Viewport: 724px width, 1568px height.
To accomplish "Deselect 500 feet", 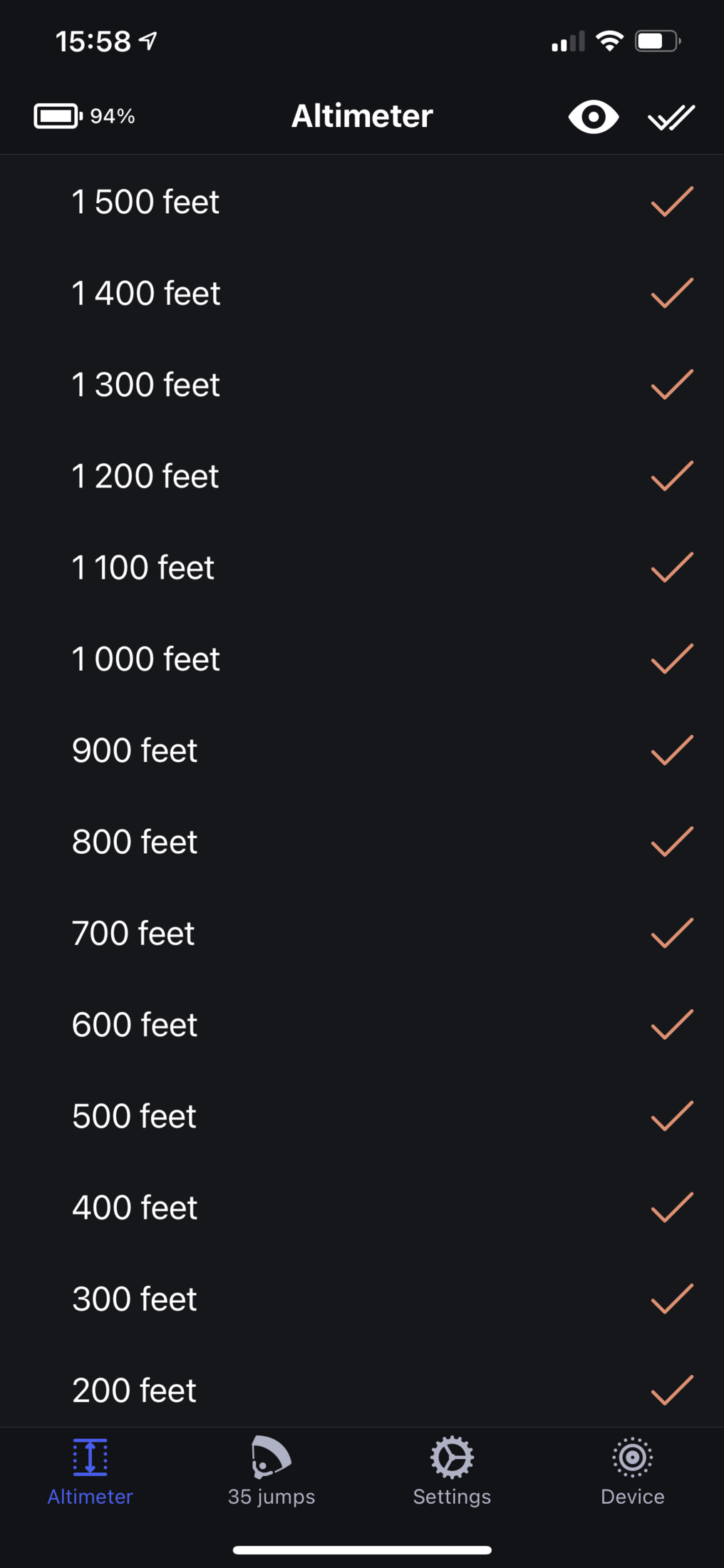I will [x=362, y=1115].
